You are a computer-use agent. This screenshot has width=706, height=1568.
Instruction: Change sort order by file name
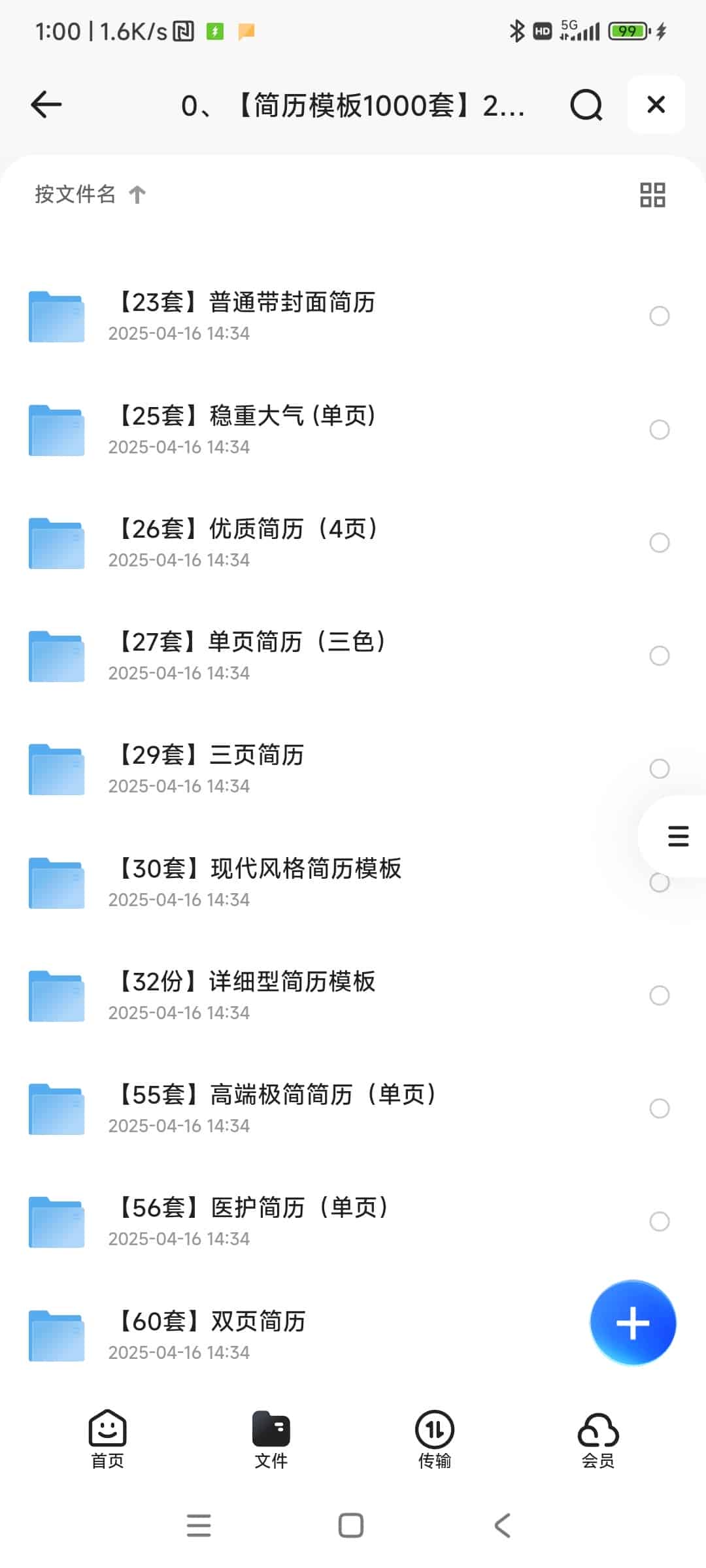[90, 194]
